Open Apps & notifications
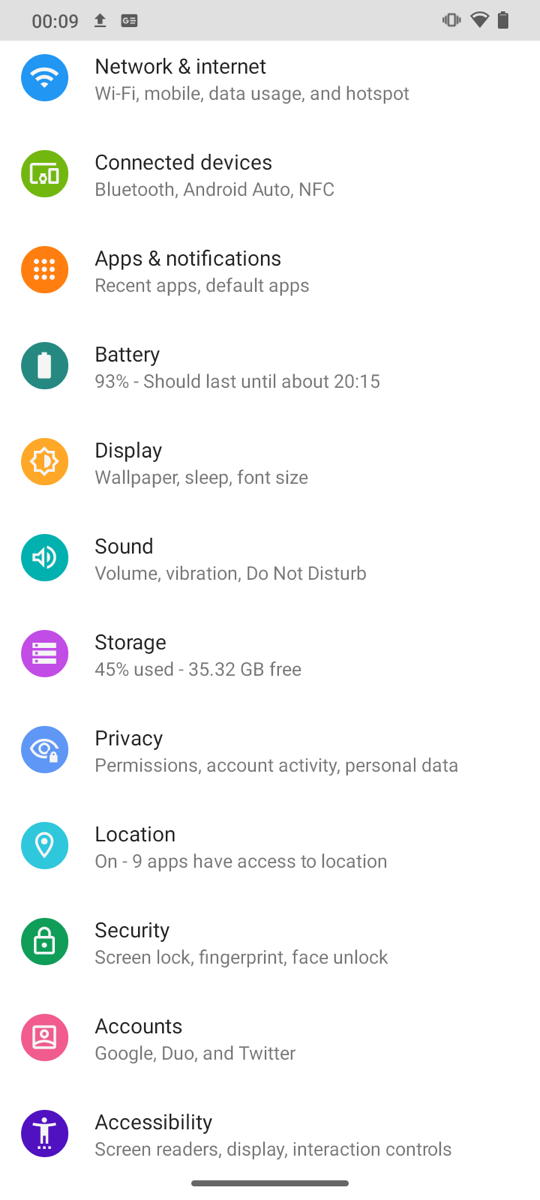540x1200 pixels. click(x=270, y=270)
